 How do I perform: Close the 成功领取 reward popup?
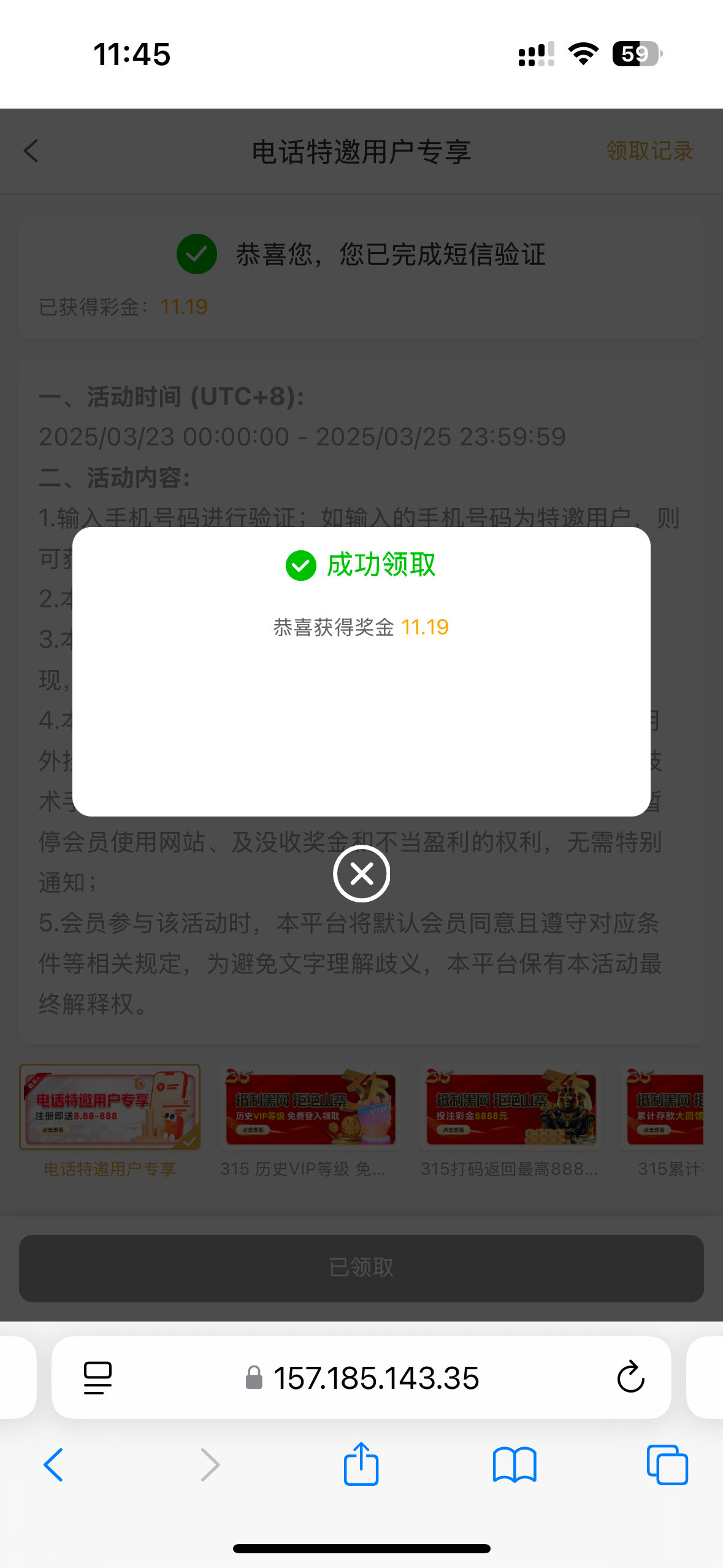(x=361, y=873)
